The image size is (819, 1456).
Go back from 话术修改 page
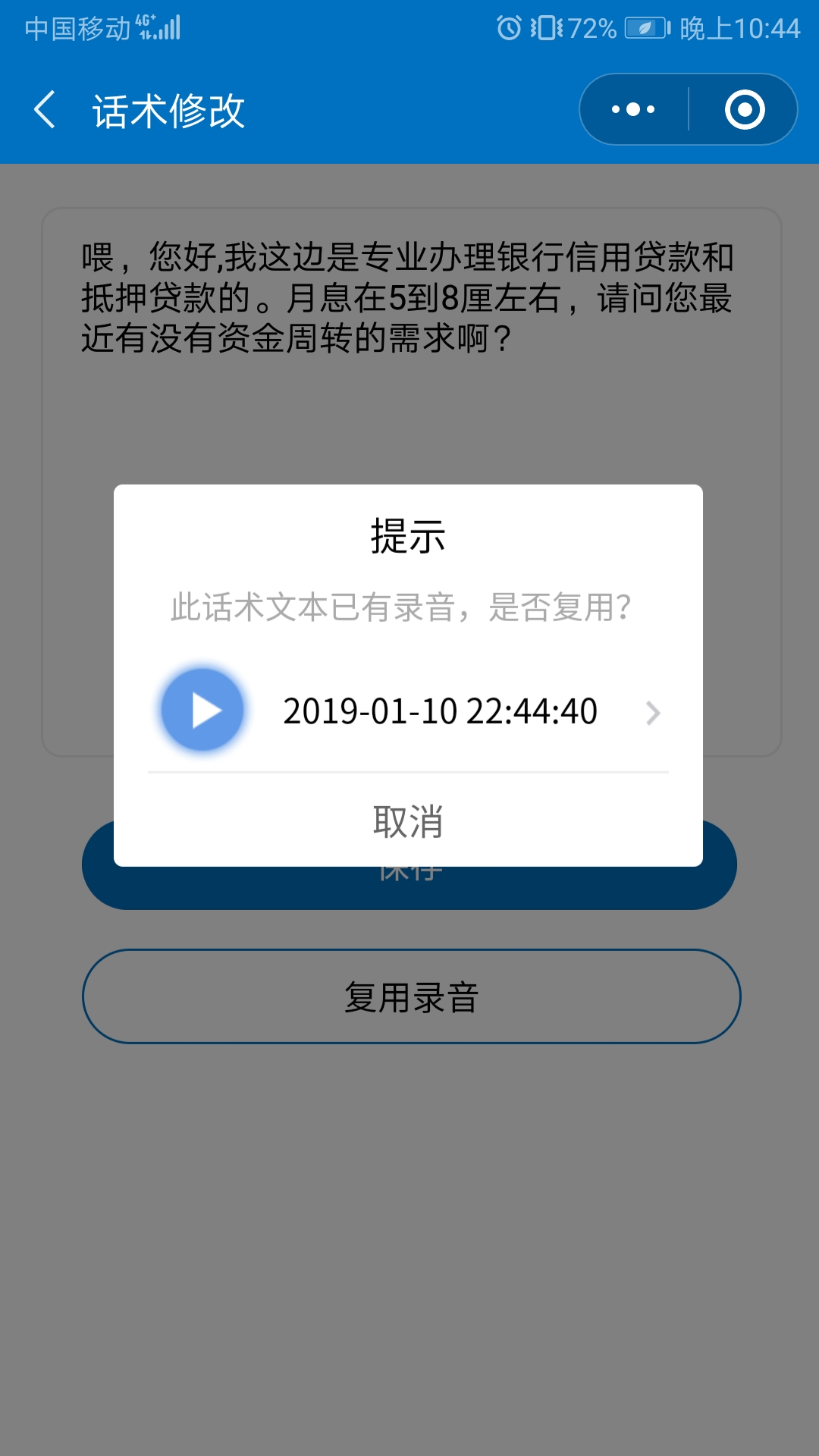coord(45,110)
